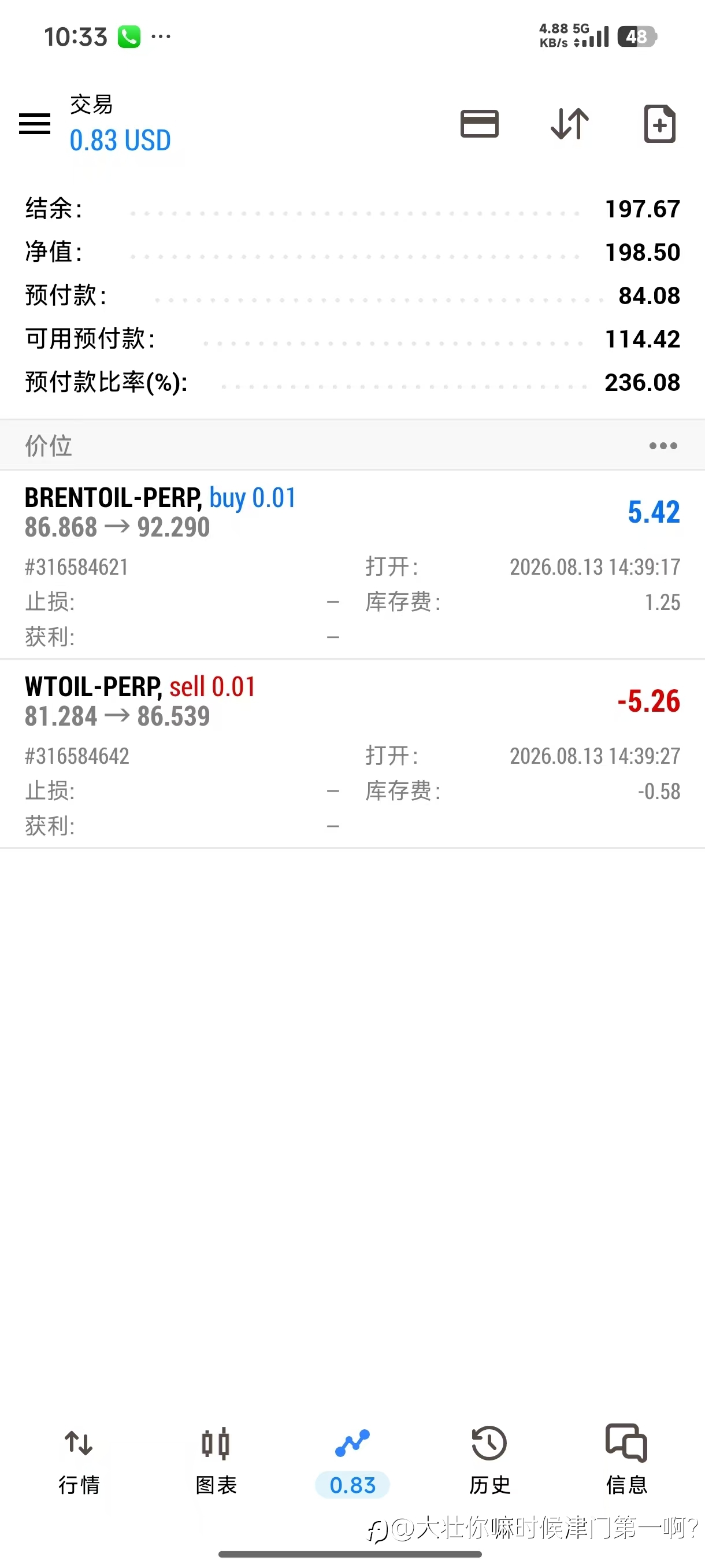705x1568 pixels.
Task: Tap the sort arrows icon
Action: 569,124
